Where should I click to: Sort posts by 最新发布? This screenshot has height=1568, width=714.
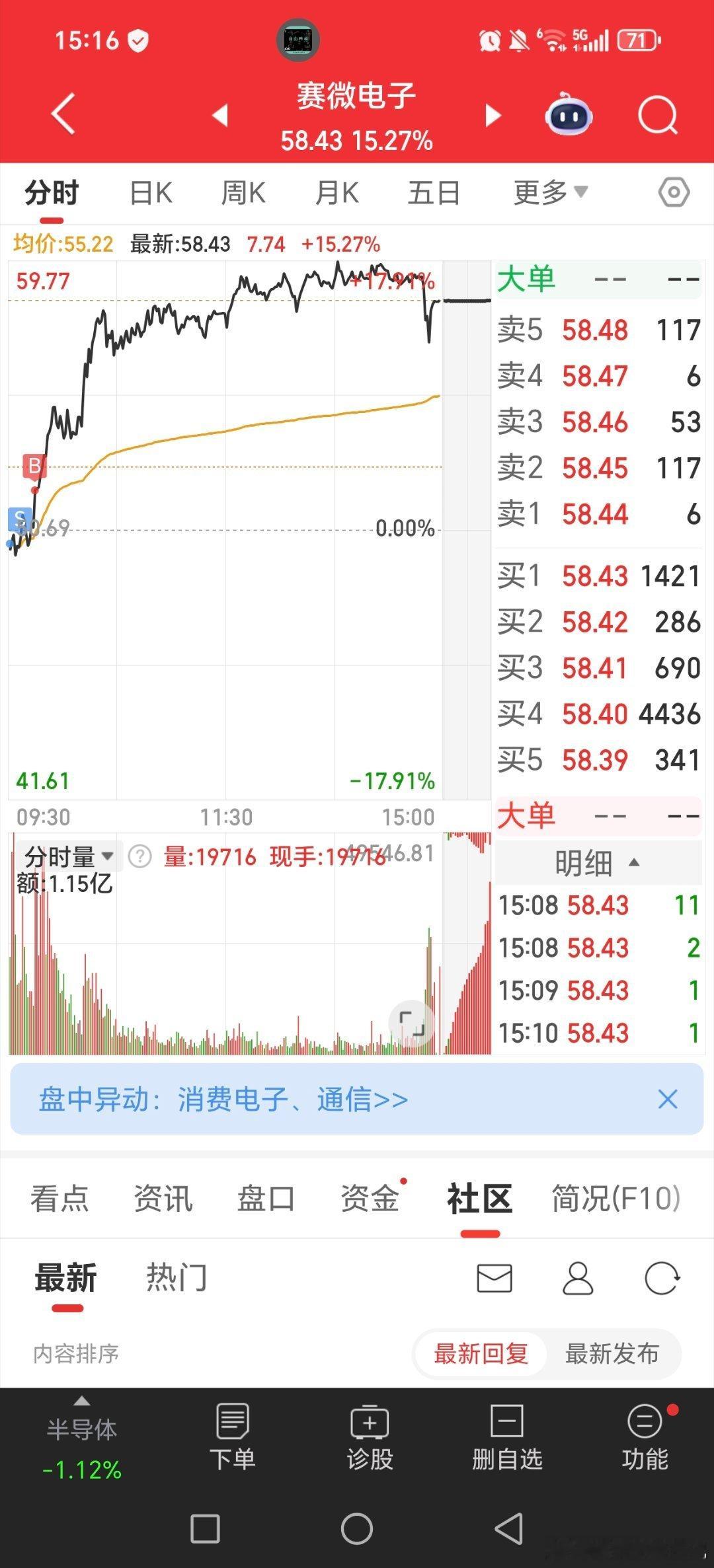click(x=612, y=1354)
